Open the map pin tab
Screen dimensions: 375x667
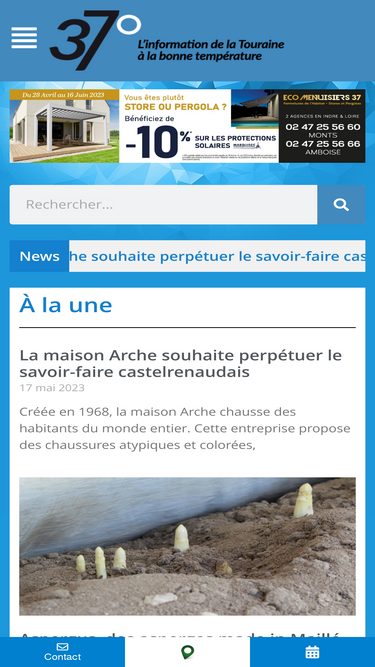coord(188,652)
